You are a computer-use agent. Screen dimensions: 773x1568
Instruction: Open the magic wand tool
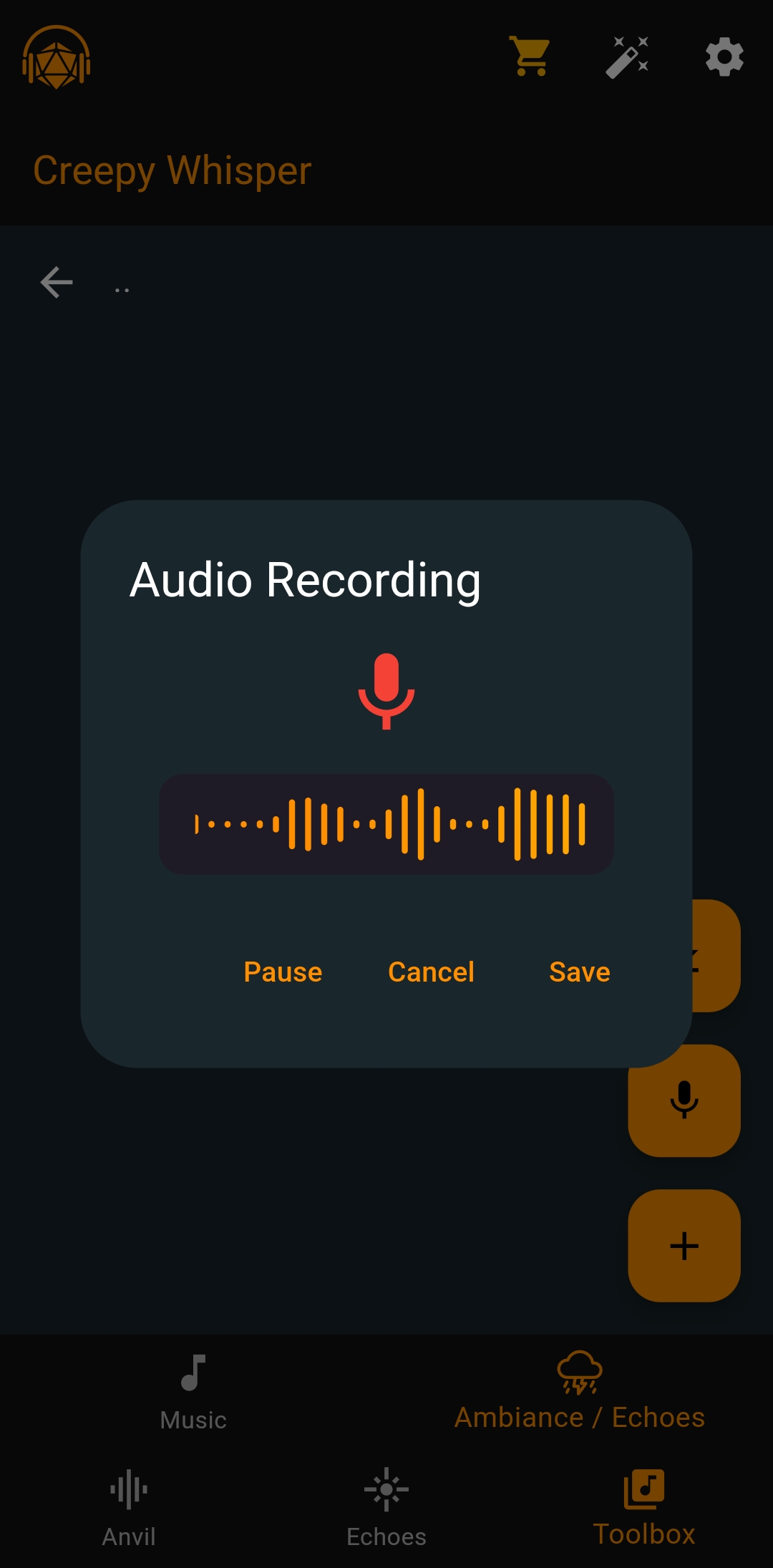tap(628, 57)
